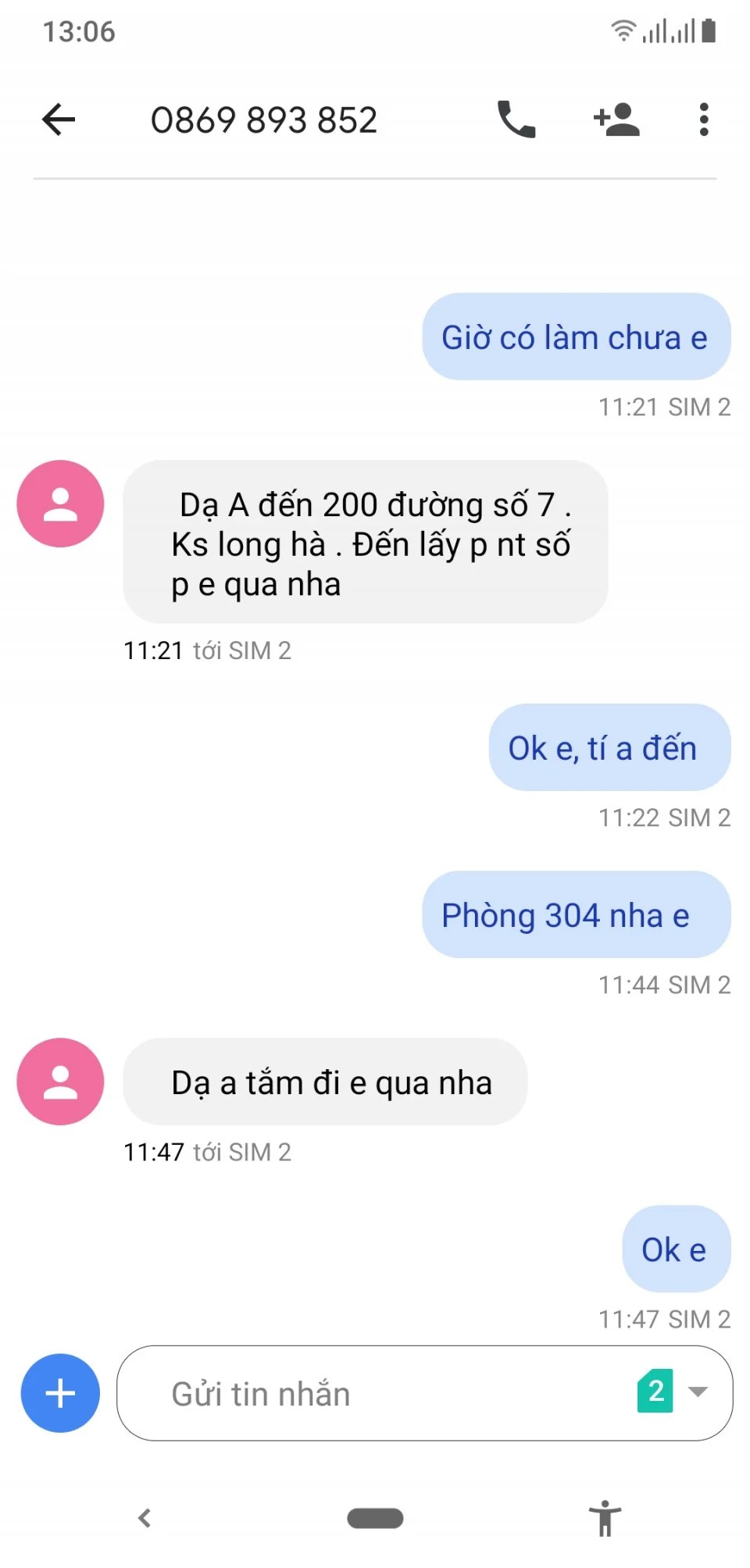Open contact avatar beside 'Dạ a tắm đi' message
Image resolution: width=750 pixels, height=1568 pixels.
(x=60, y=1082)
